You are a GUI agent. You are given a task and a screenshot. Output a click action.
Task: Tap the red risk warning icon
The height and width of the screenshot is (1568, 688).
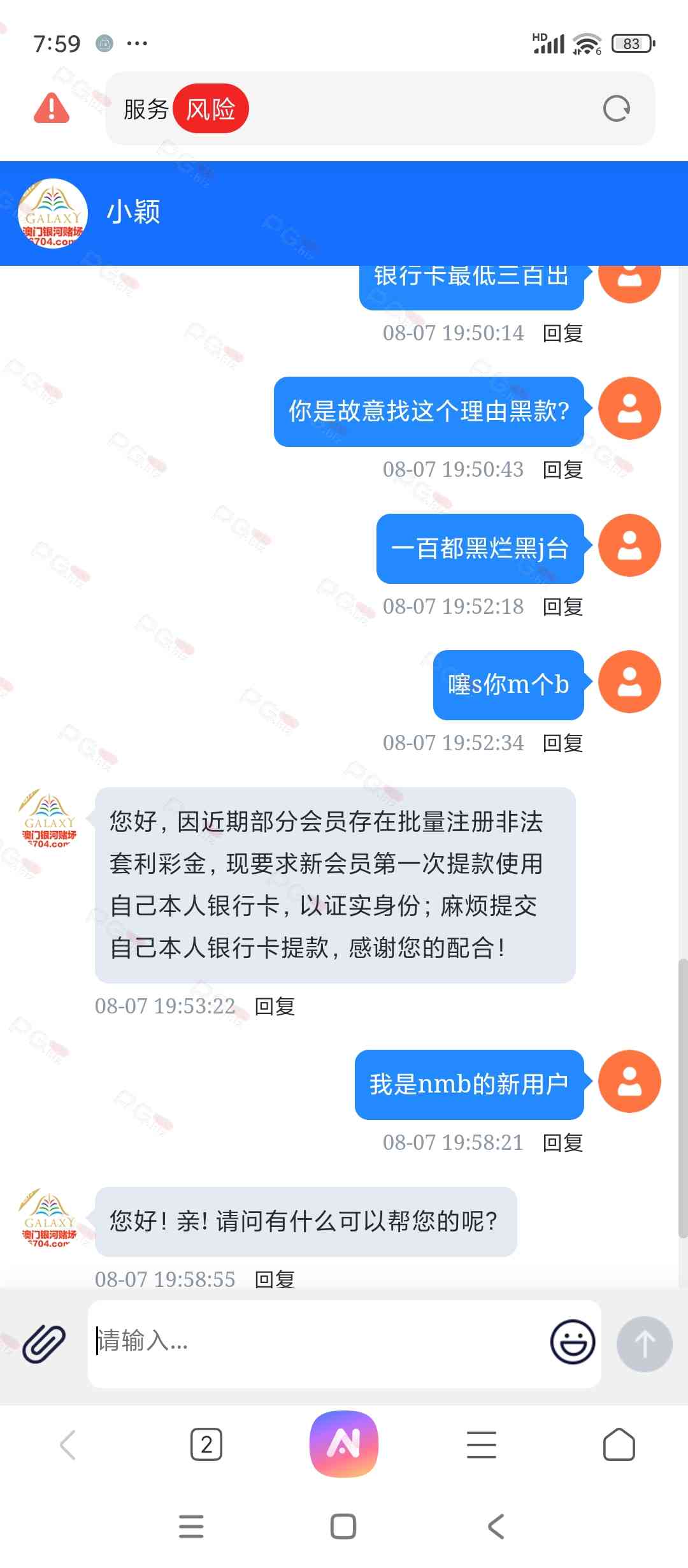point(51,108)
